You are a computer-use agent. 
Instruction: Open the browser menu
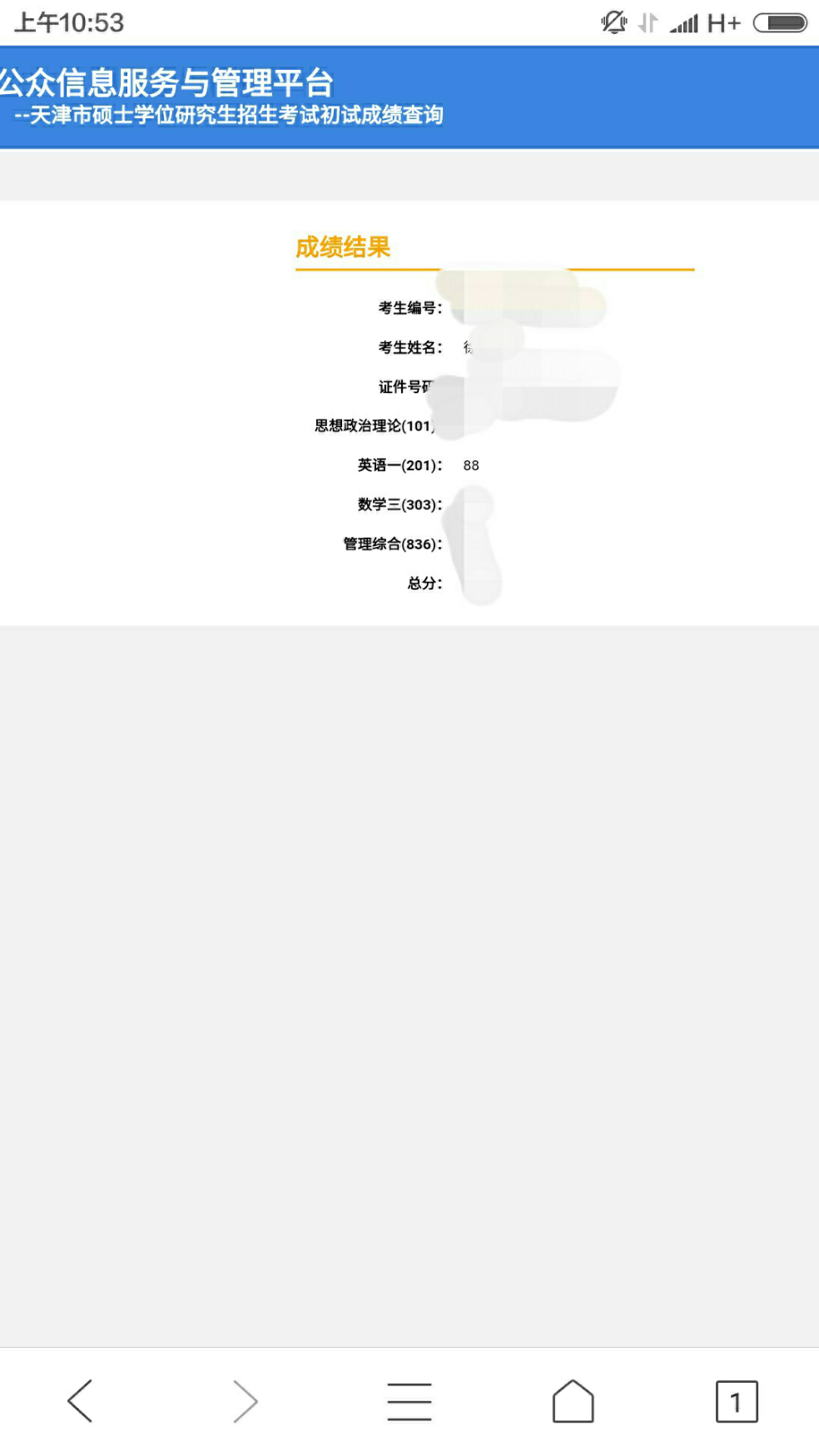pos(409,1401)
